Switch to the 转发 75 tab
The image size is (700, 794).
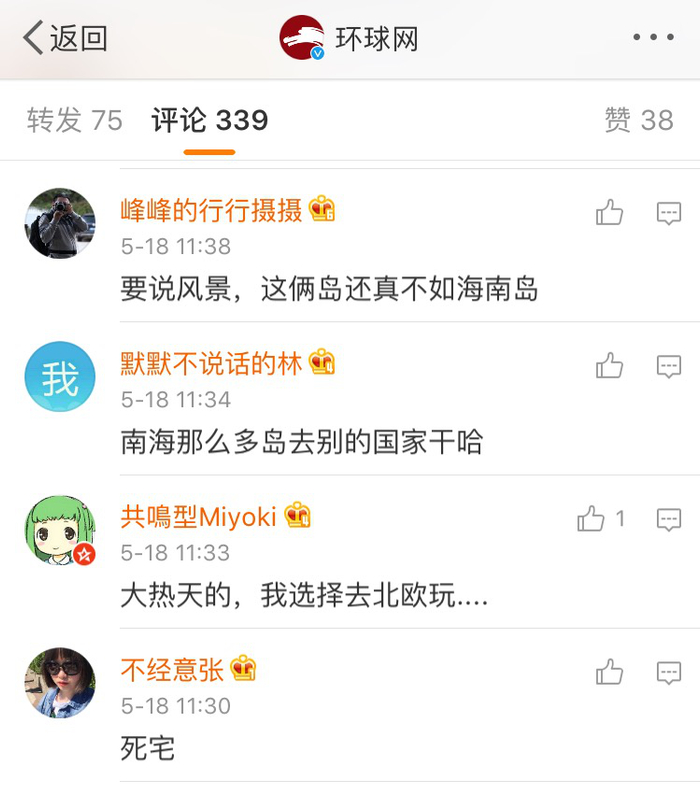click(75, 121)
